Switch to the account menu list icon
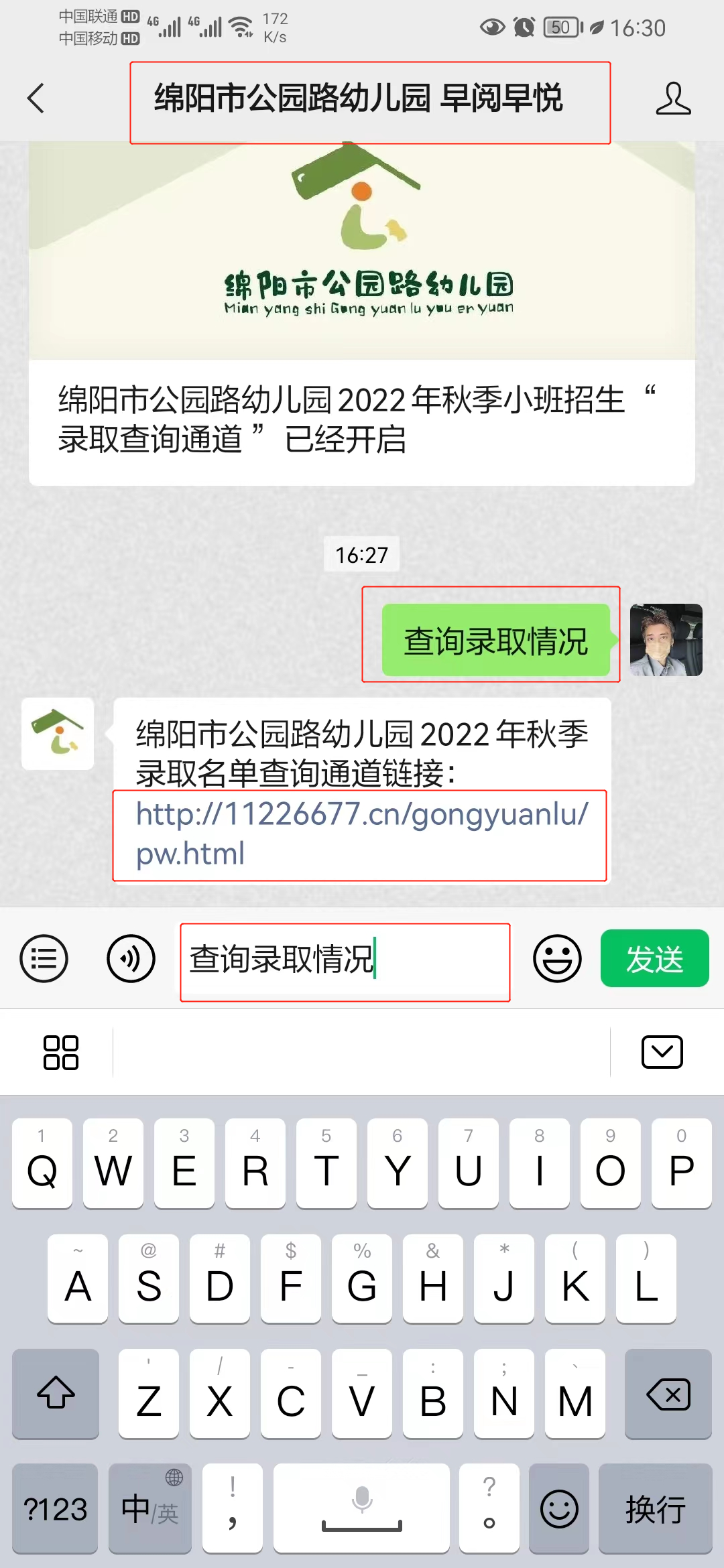The image size is (724, 1568). coord(44,958)
